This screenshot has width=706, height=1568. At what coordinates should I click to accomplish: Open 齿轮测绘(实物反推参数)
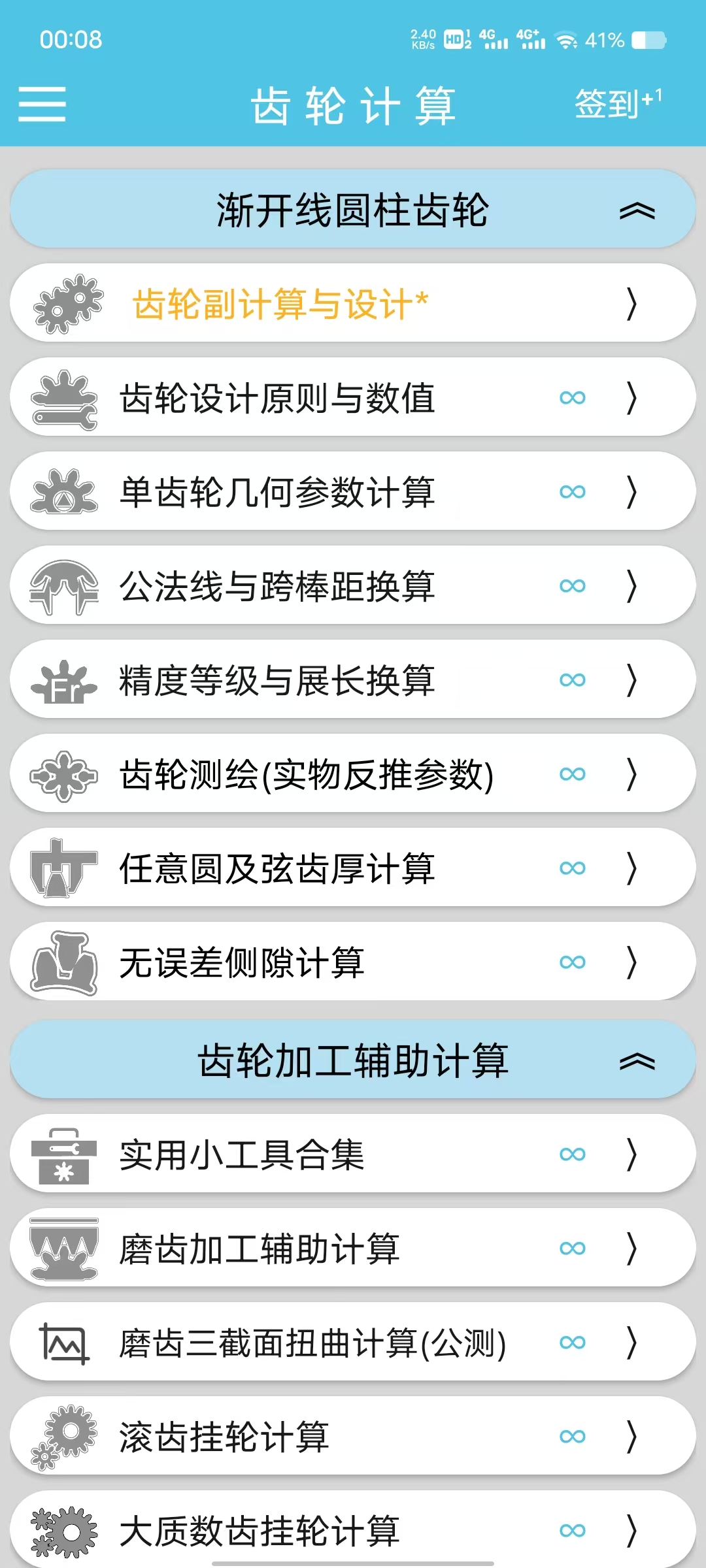[x=353, y=774]
